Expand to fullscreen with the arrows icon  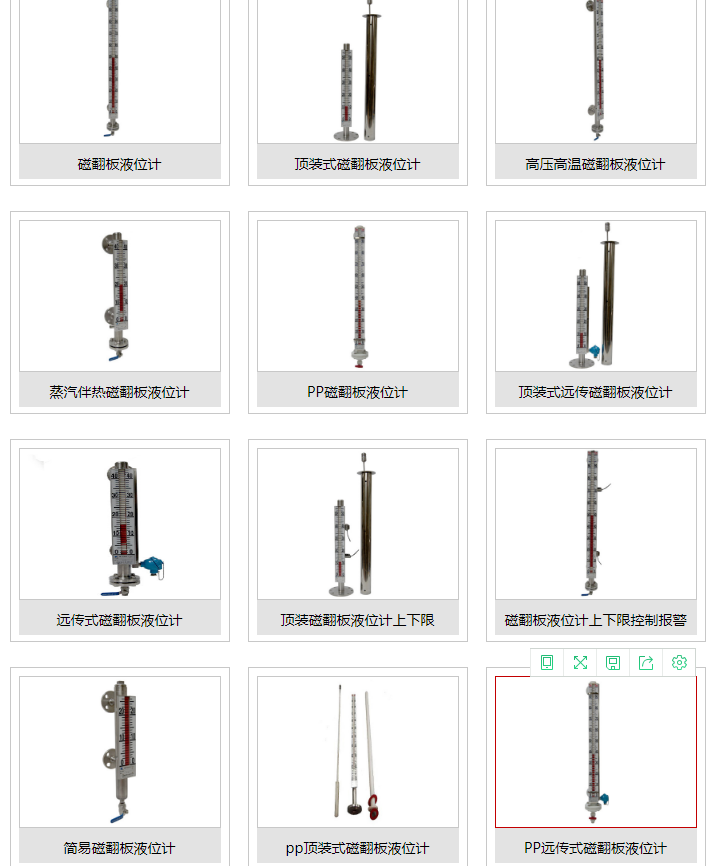pyautogui.click(x=580, y=662)
